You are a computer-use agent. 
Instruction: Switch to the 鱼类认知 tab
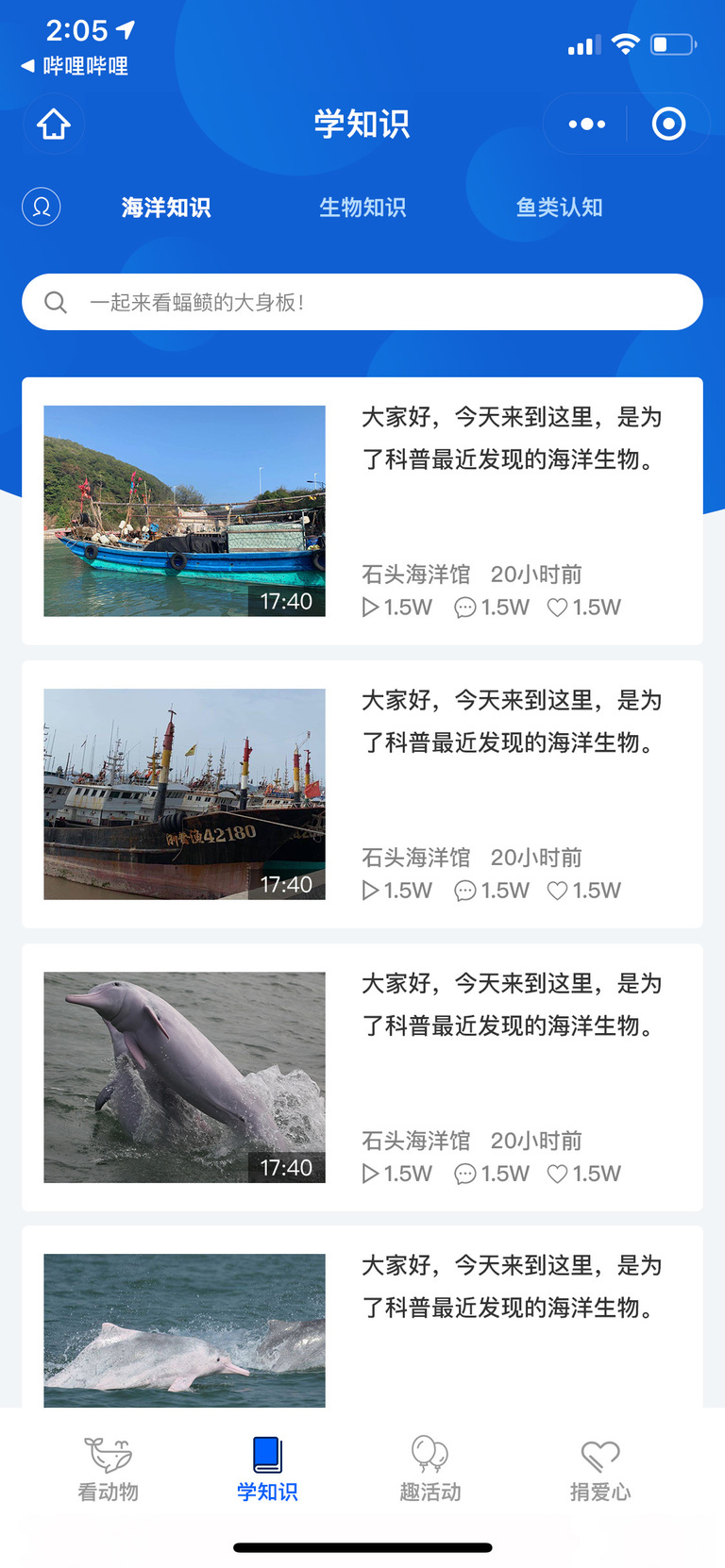(559, 208)
